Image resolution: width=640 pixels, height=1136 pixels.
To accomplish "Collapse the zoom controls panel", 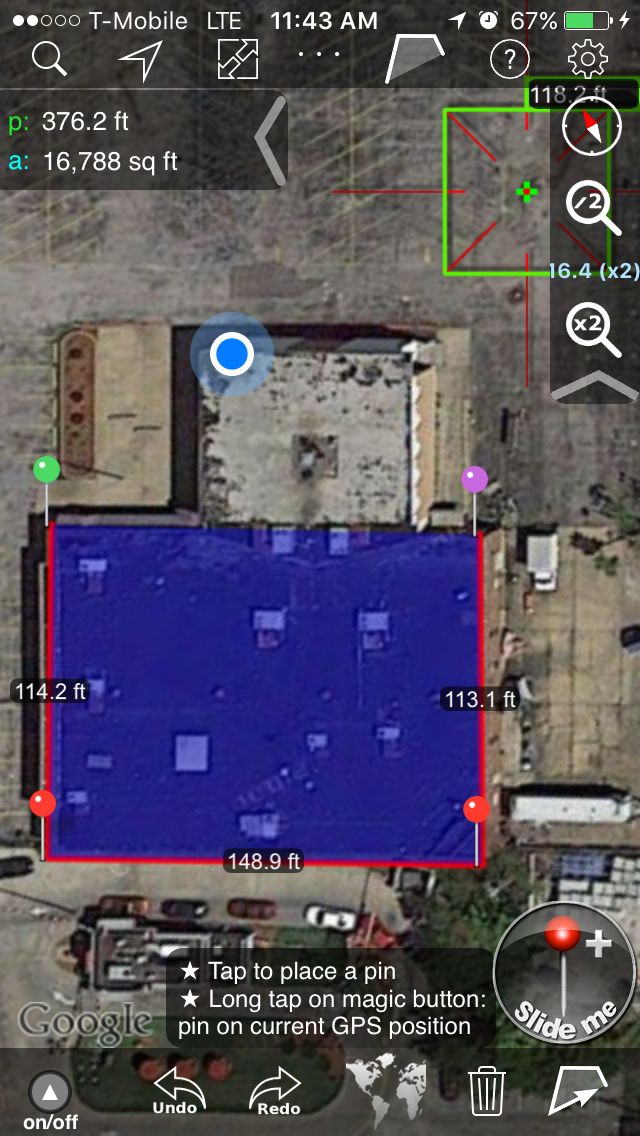I will click(594, 385).
